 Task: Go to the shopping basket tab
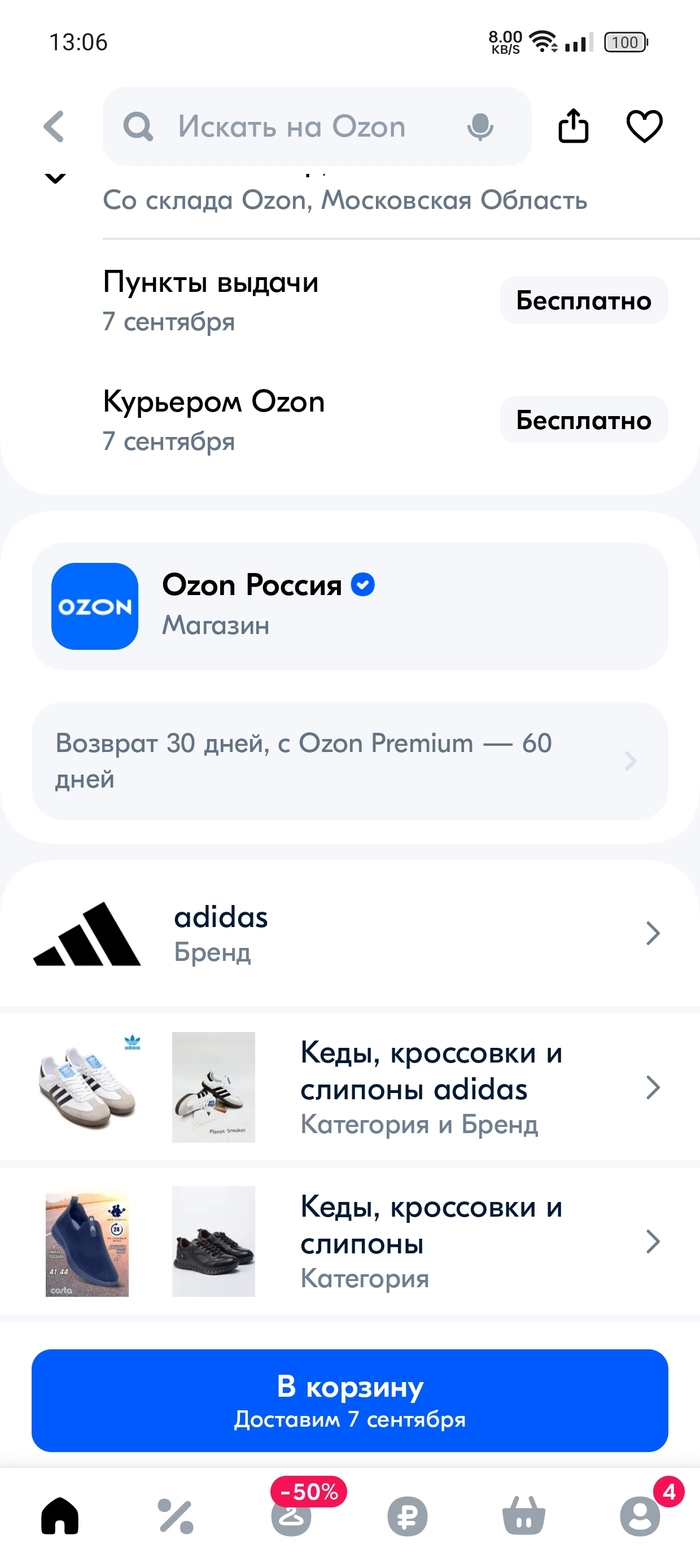click(523, 1517)
